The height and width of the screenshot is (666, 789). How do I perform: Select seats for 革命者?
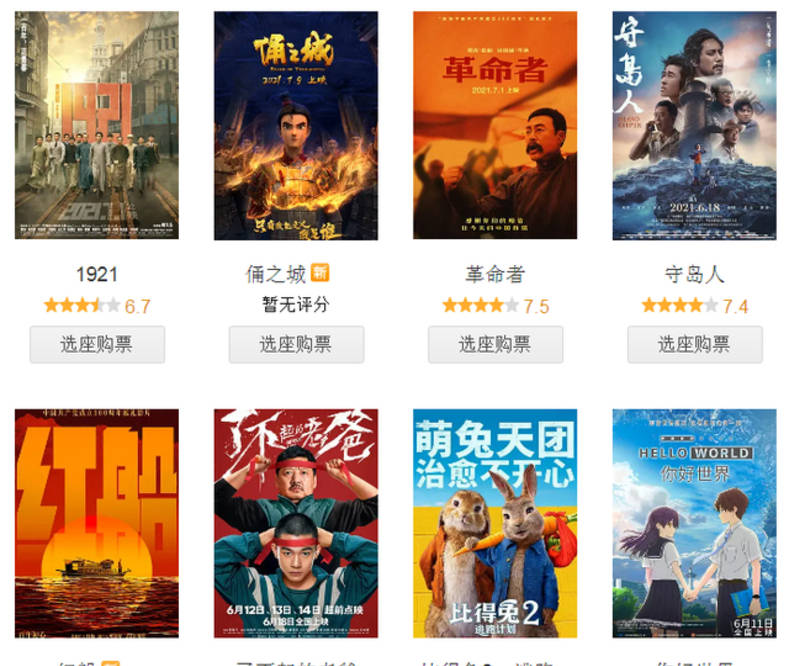[x=495, y=345]
